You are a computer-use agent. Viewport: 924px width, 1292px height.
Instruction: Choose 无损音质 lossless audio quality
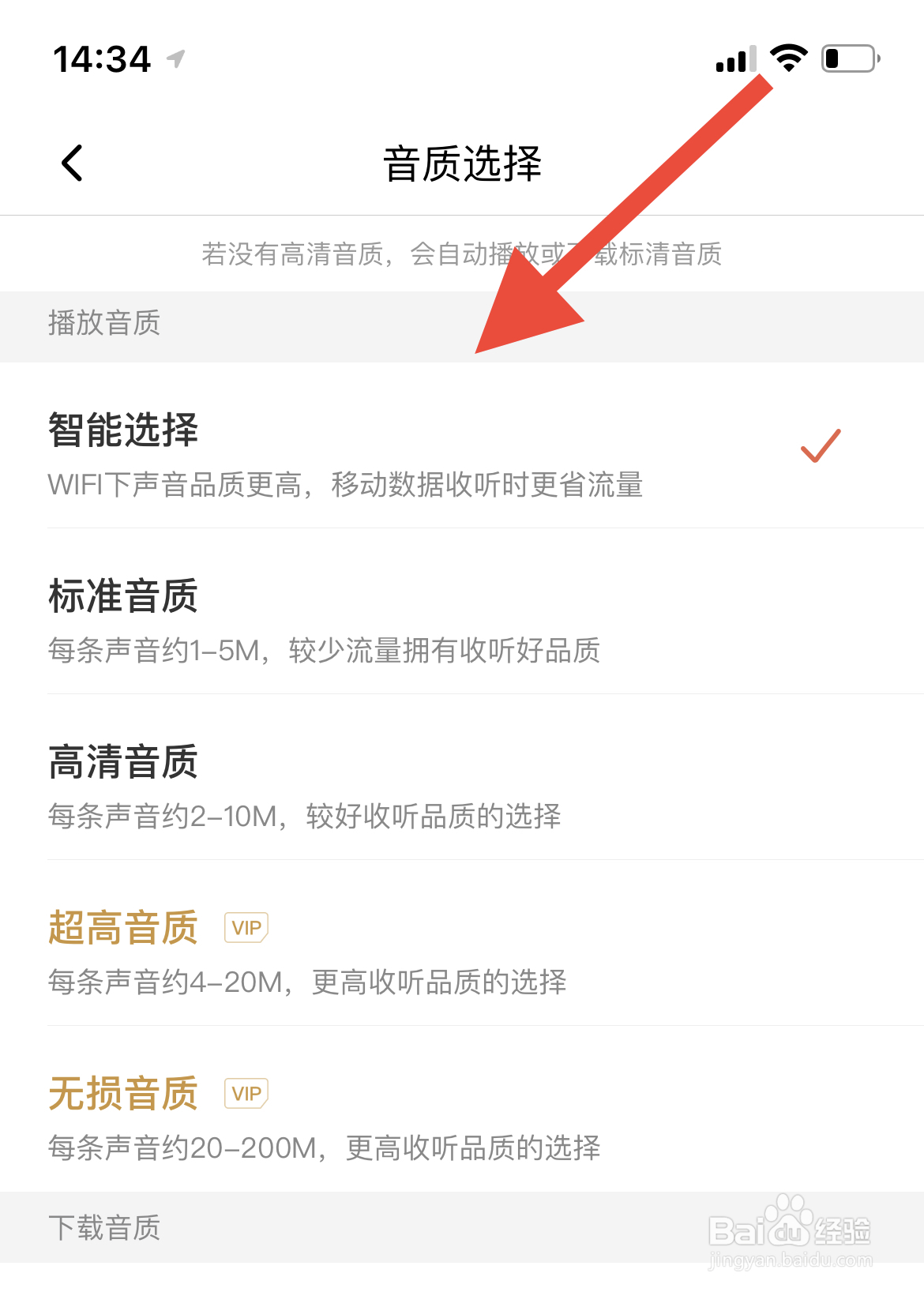(x=122, y=1094)
